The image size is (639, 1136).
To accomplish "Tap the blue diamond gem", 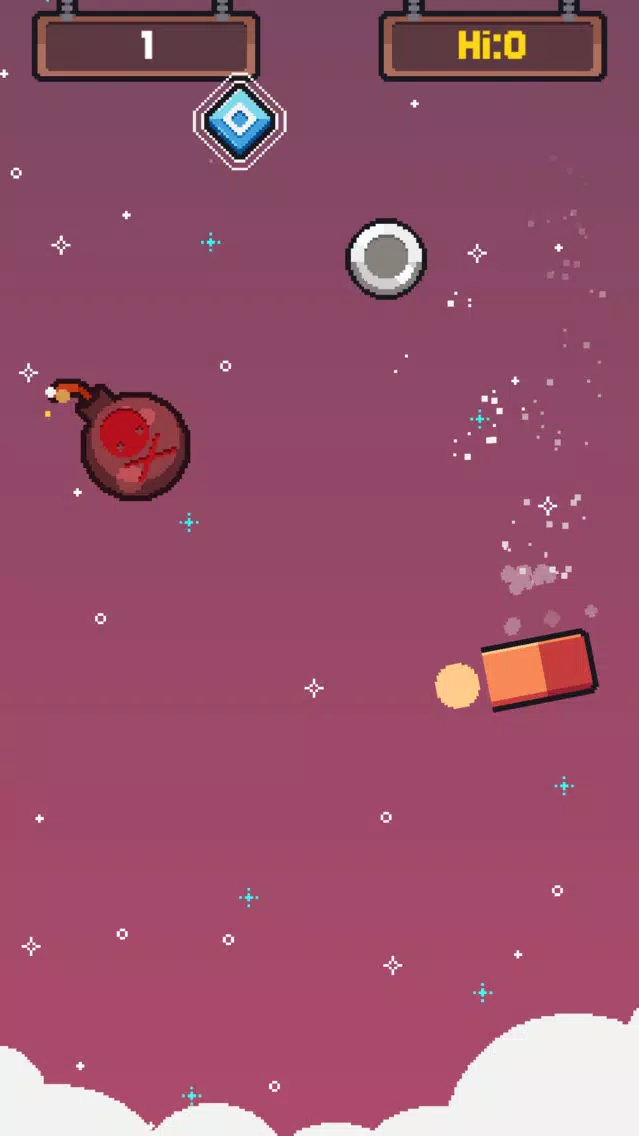I will [240, 121].
